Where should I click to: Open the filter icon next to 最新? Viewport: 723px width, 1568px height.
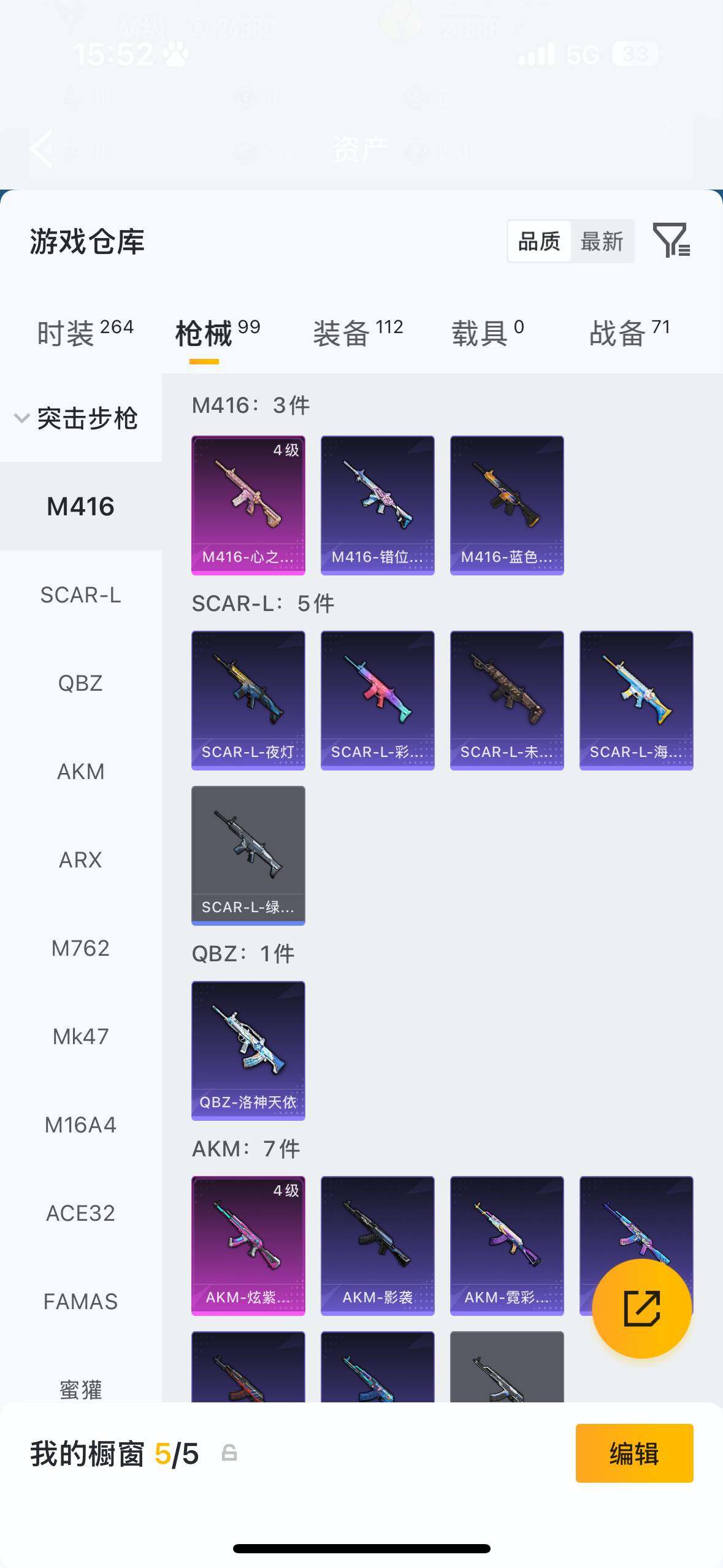click(671, 240)
